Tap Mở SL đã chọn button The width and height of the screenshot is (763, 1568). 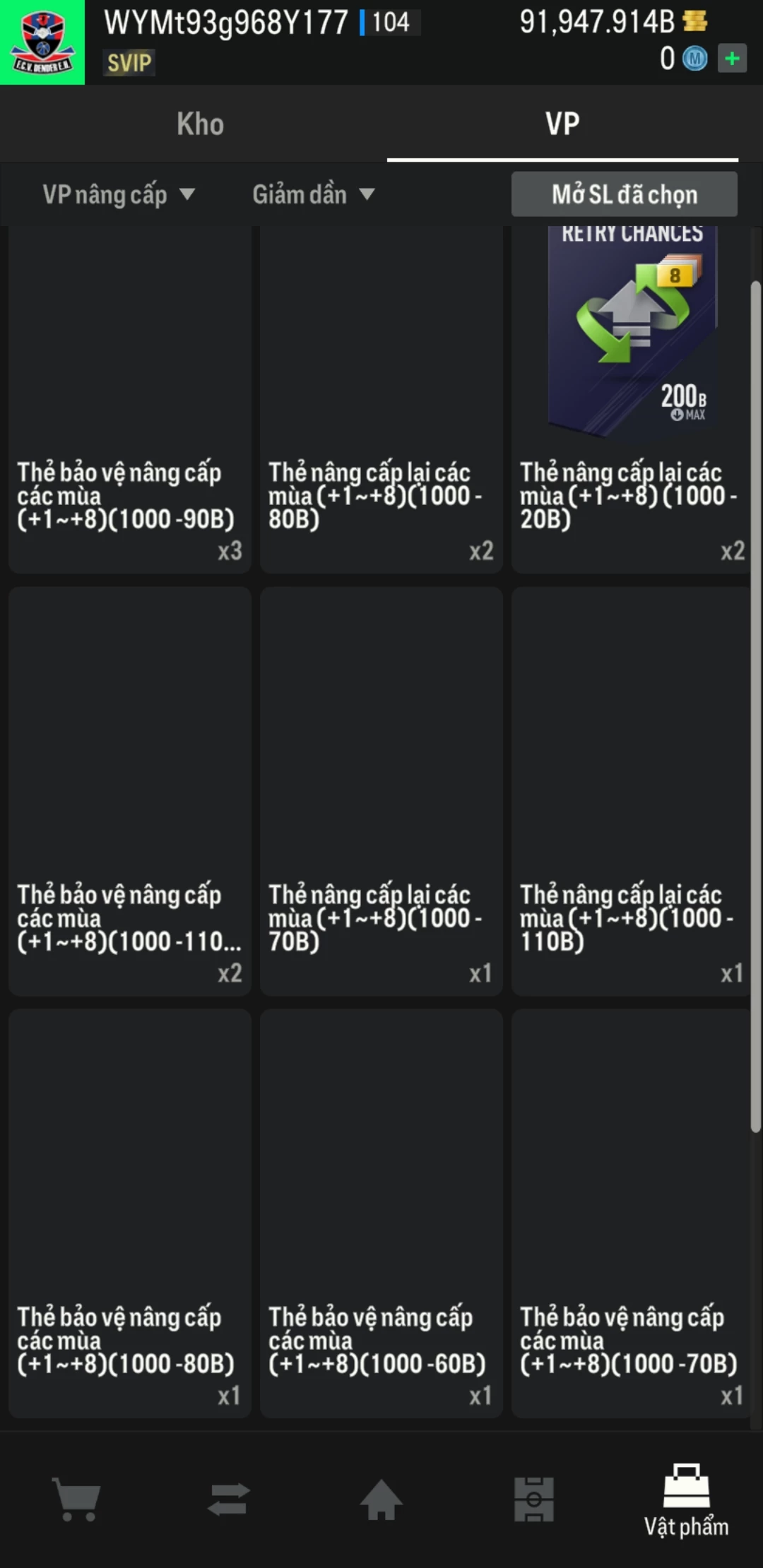[624, 194]
